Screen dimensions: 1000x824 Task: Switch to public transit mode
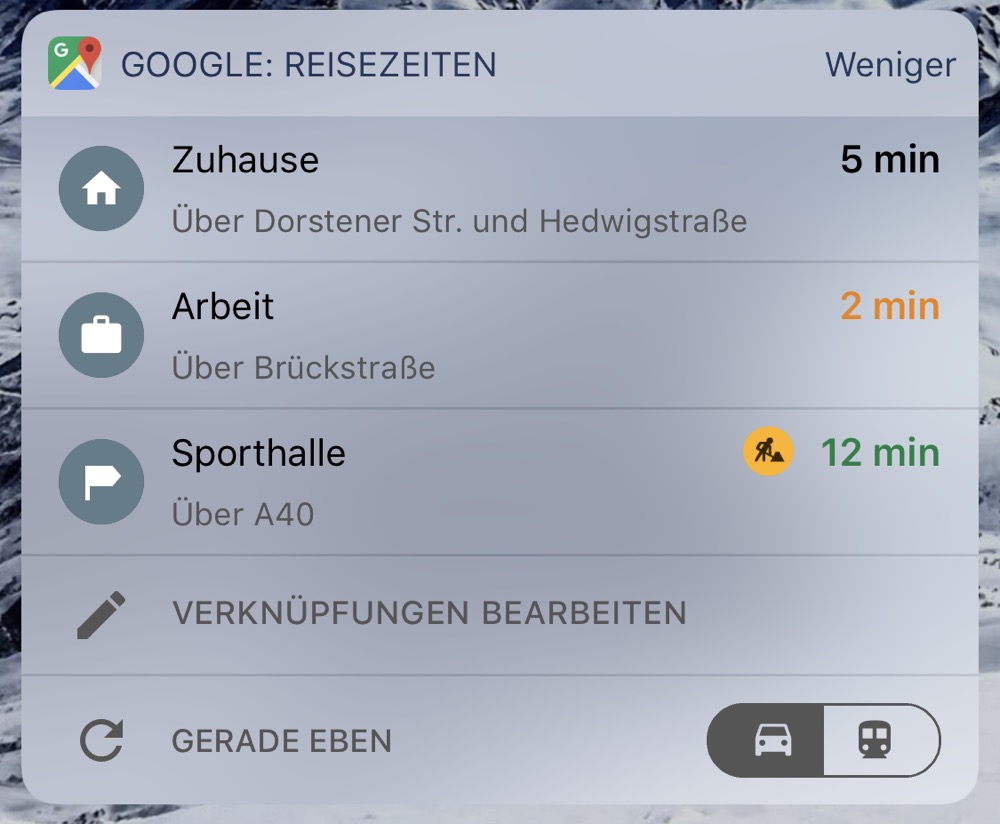[x=876, y=741]
